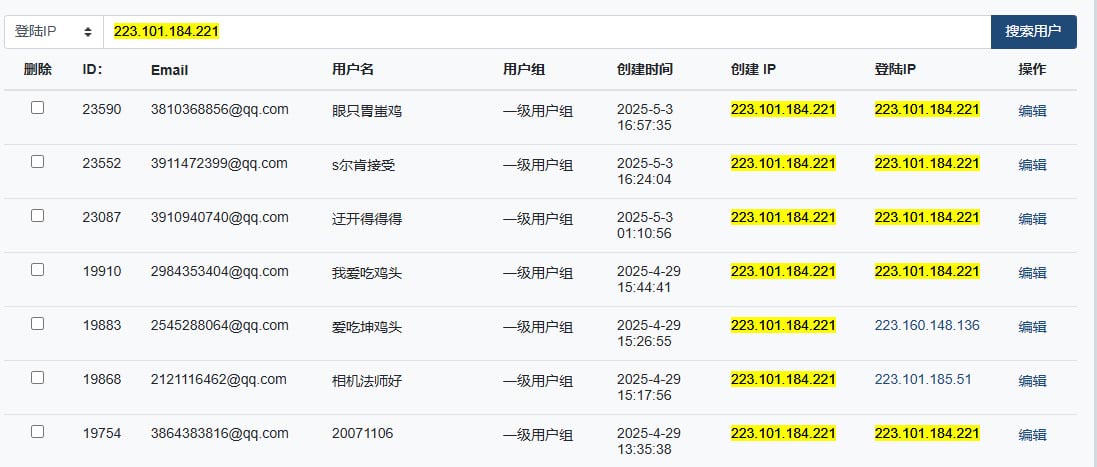The width and height of the screenshot is (1097, 467).
Task: Open 编辑 for user s尔肯接受
Action: (x=1033, y=165)
